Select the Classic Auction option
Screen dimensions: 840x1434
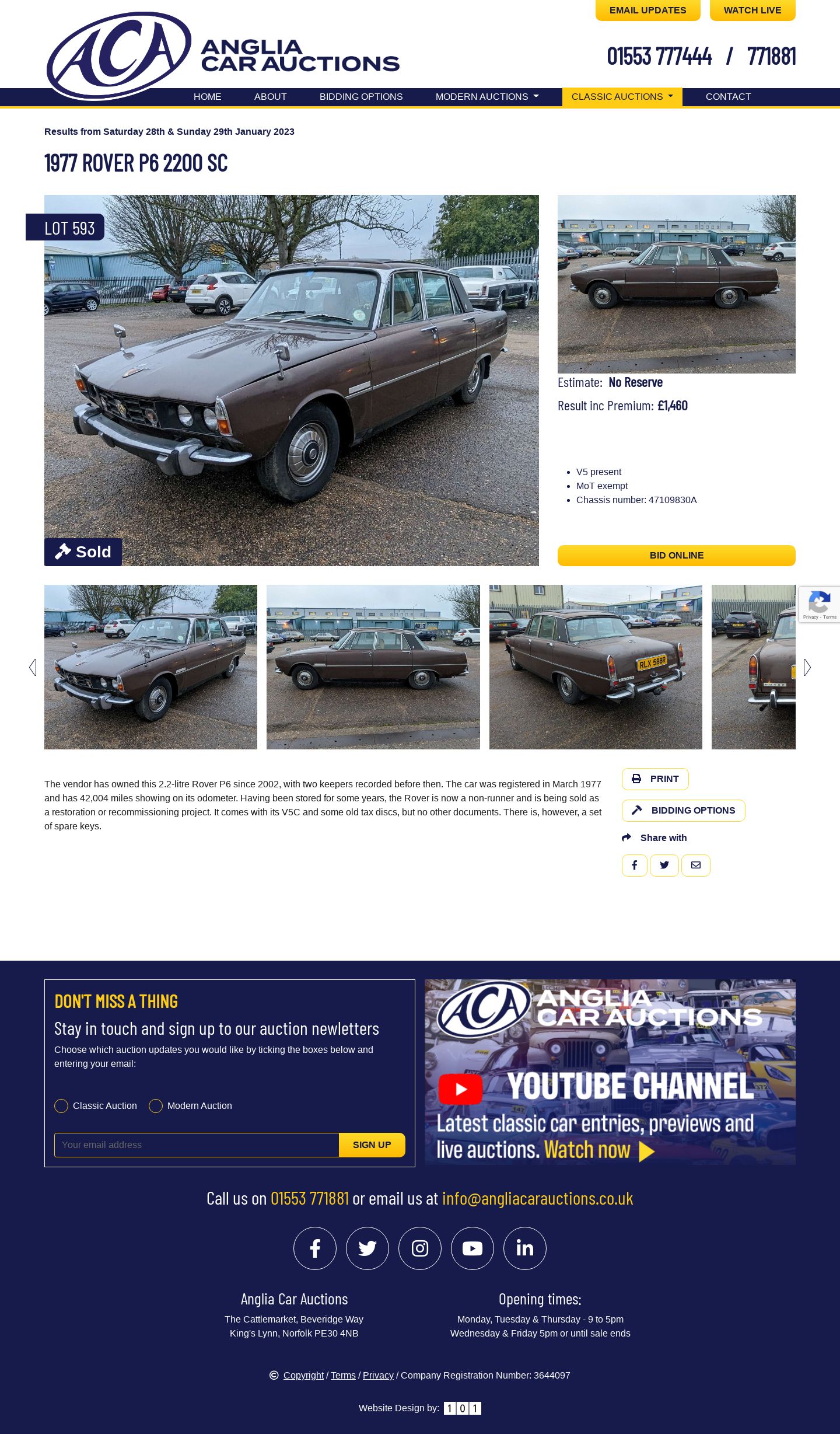pyautogui.click(x=61, y=1106)
